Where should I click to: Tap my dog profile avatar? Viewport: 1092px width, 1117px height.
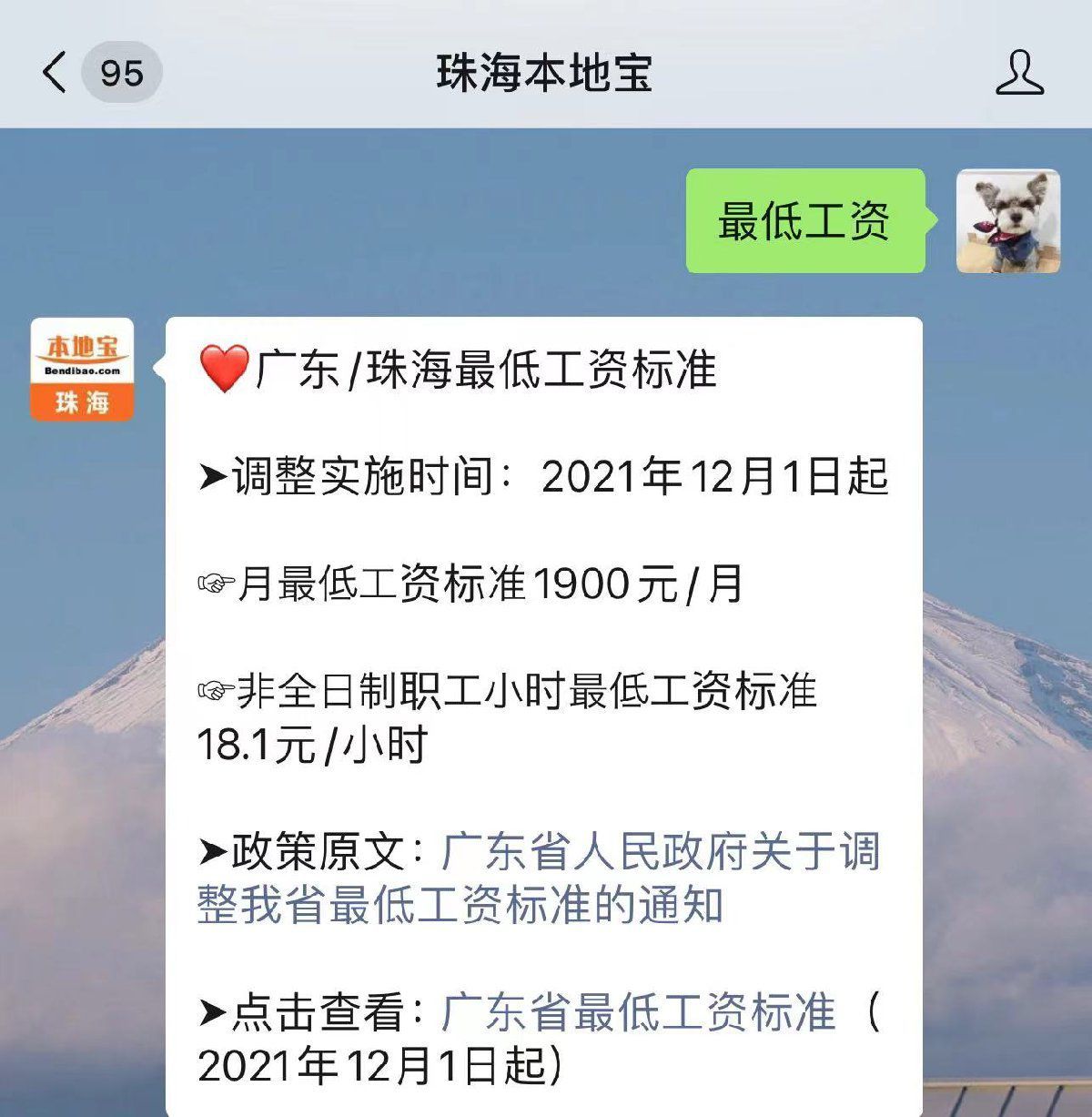coord(1007,221)
